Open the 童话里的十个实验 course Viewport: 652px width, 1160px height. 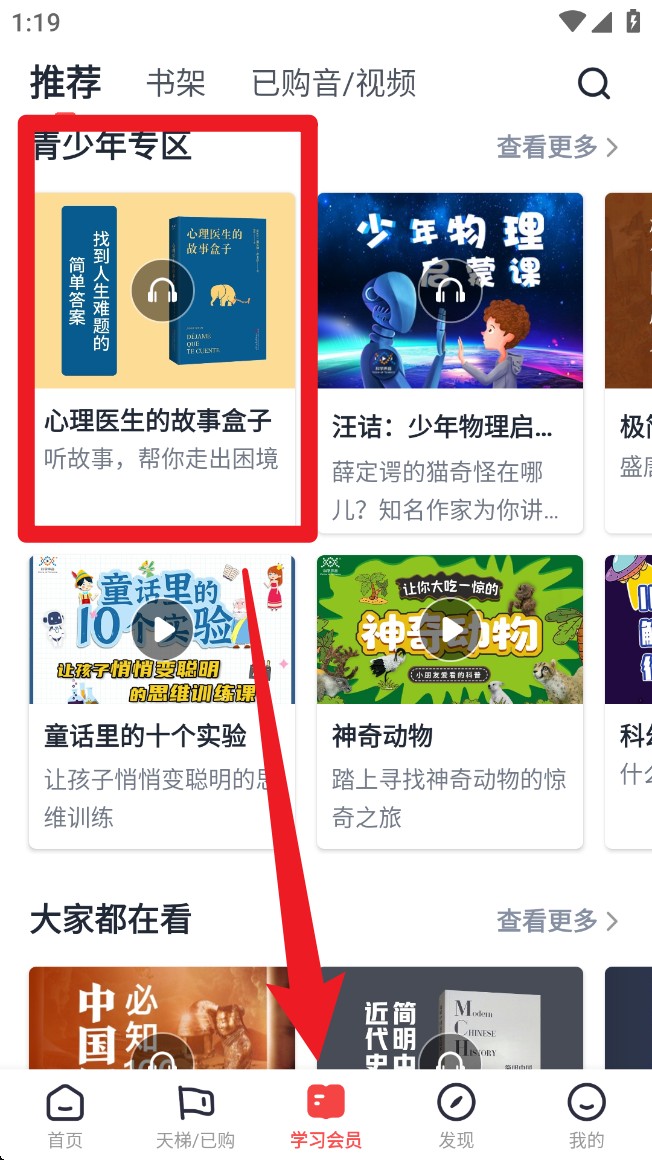click(x=162, y=700)
